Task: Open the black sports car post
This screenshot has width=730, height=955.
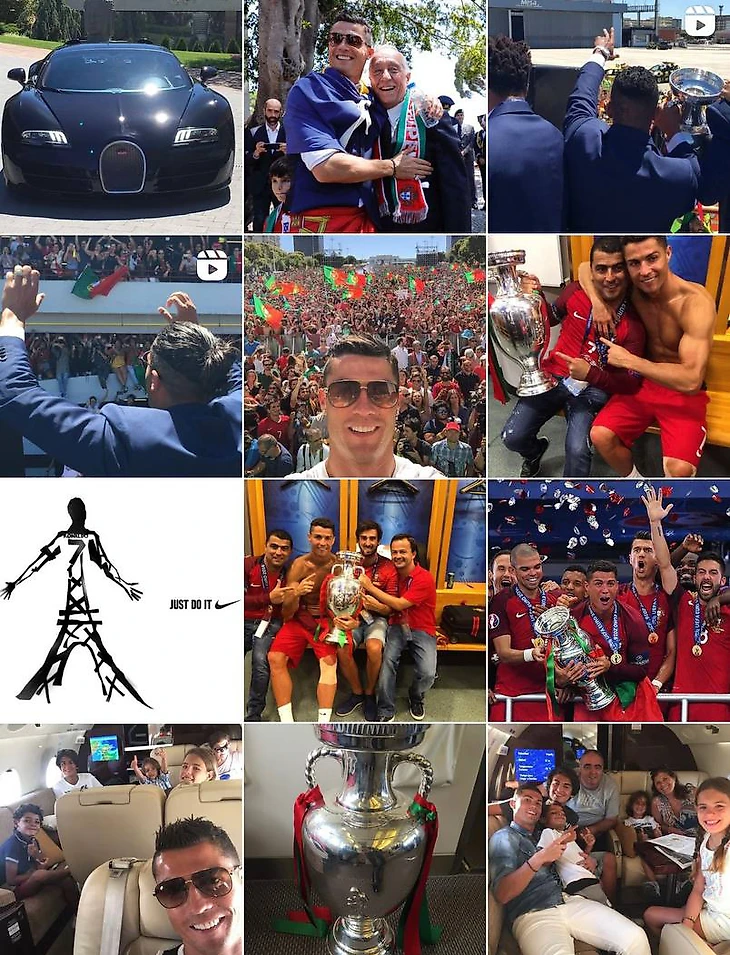Action: coord(120,115)
